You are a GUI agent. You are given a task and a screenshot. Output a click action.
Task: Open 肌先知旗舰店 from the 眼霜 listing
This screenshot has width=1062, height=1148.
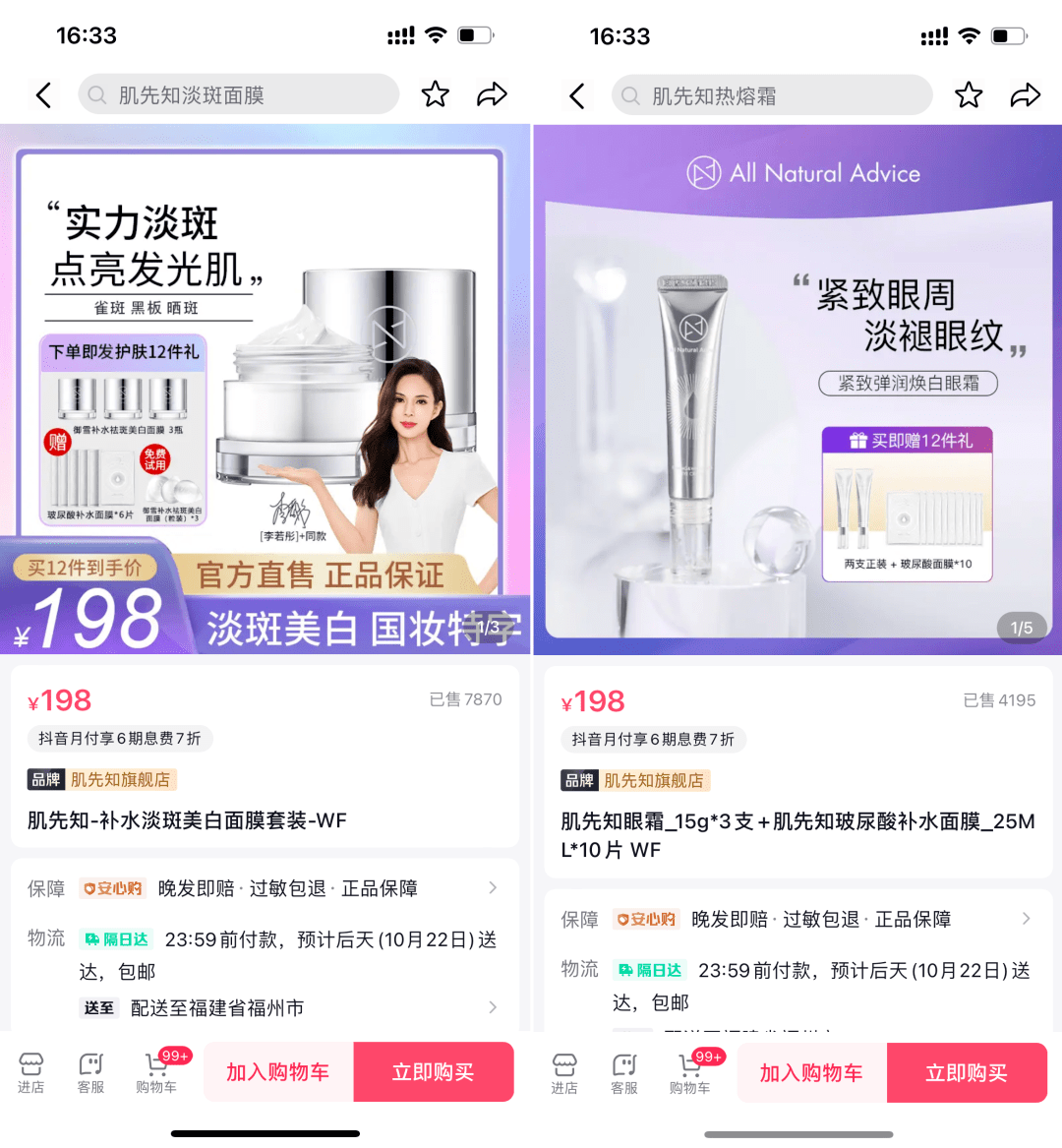coord(654,780)
